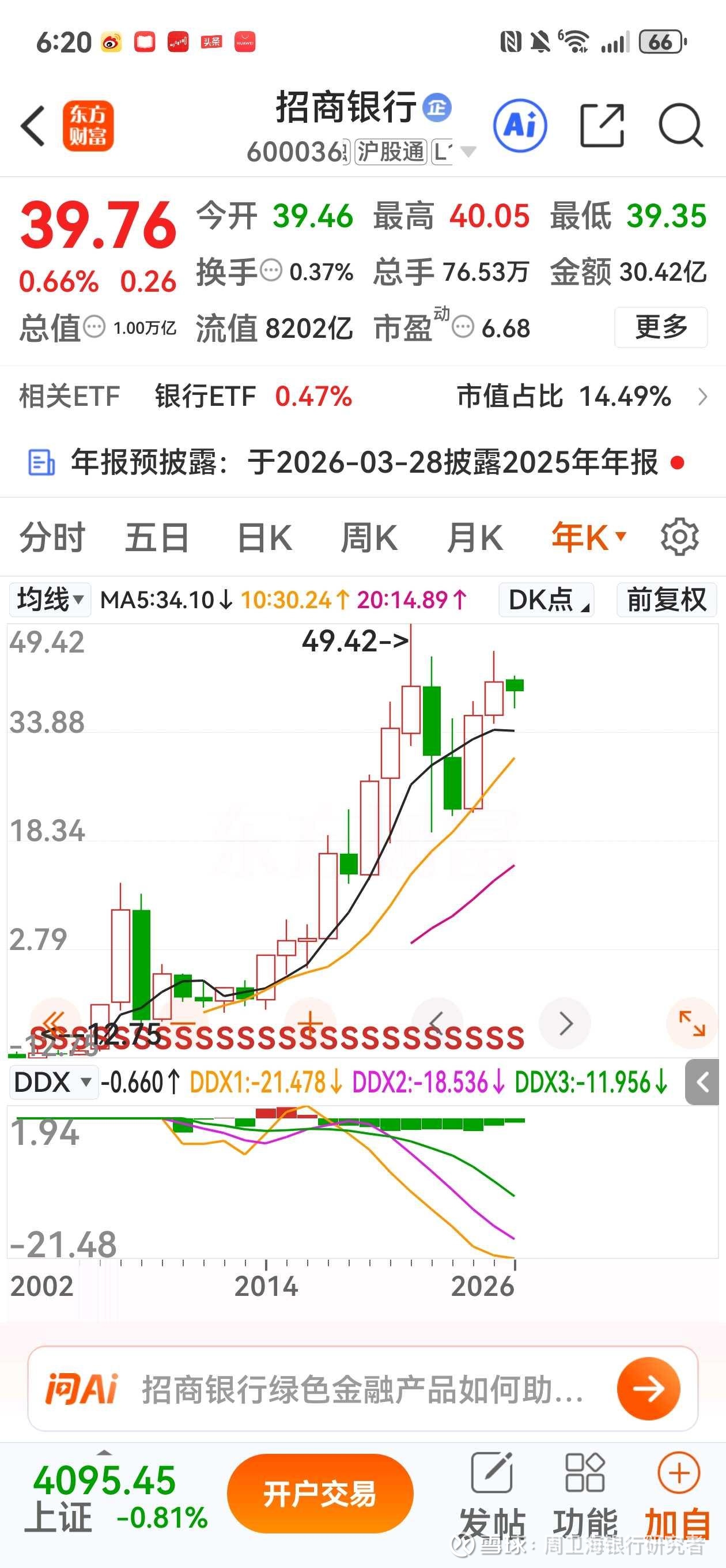The image size is (726, 1568).
Task: Open the 年报预披露 announcement row
Action: point(362,462)
